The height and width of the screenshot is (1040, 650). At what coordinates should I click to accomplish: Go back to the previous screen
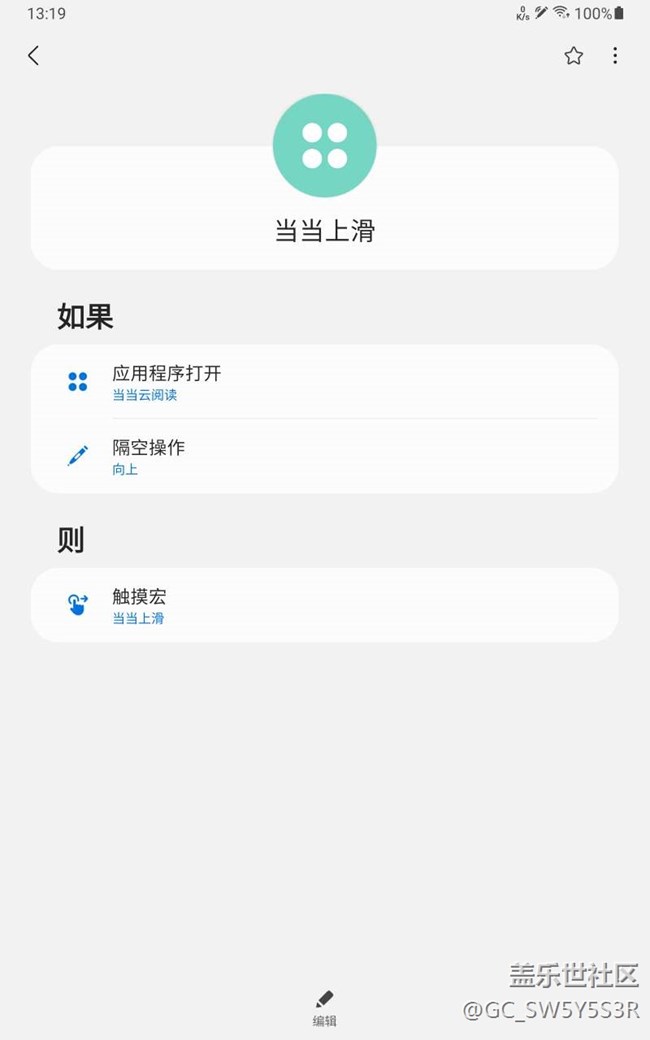click(34, 56)
